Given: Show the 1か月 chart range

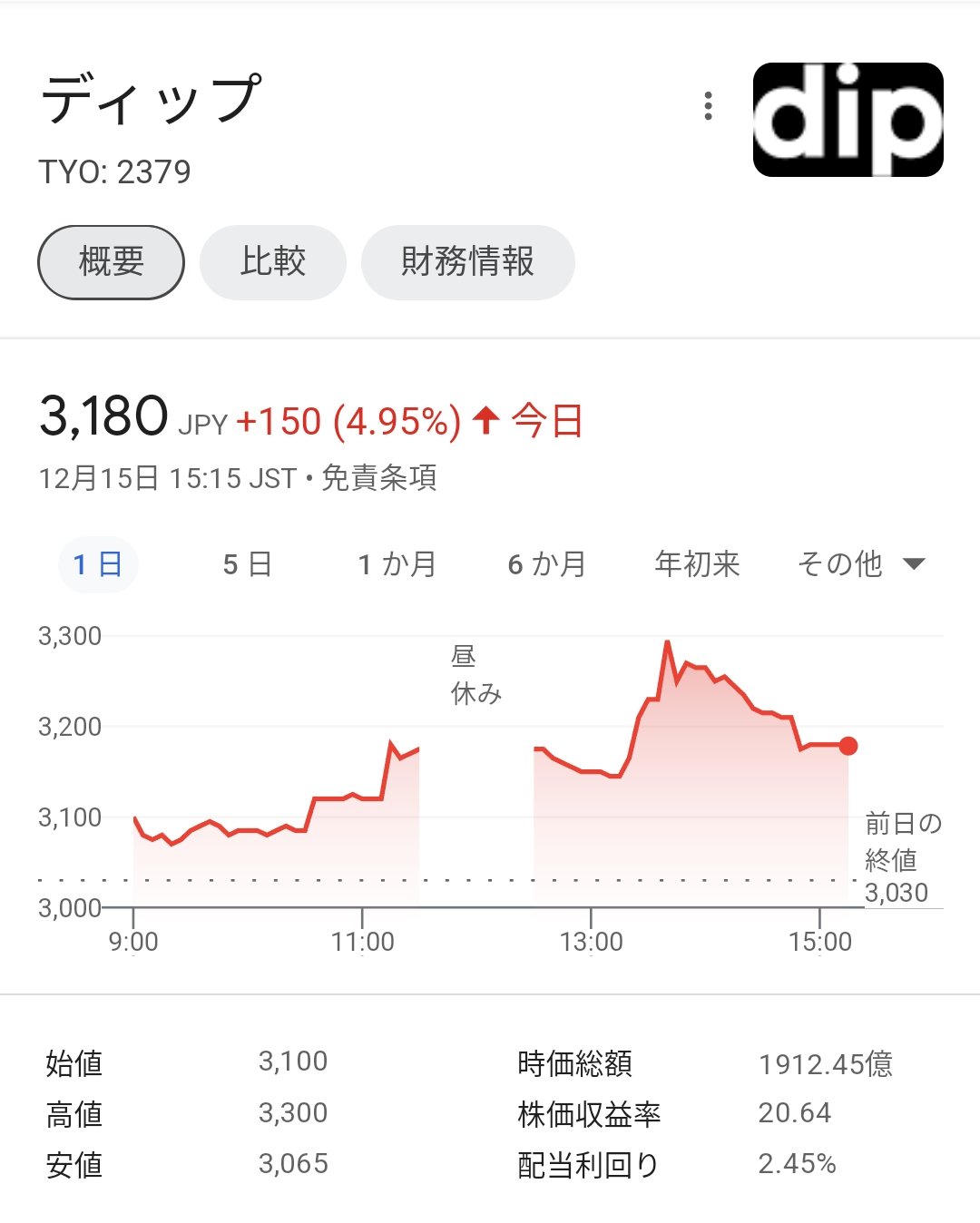Looking at the screenshot, I should 397,564.
